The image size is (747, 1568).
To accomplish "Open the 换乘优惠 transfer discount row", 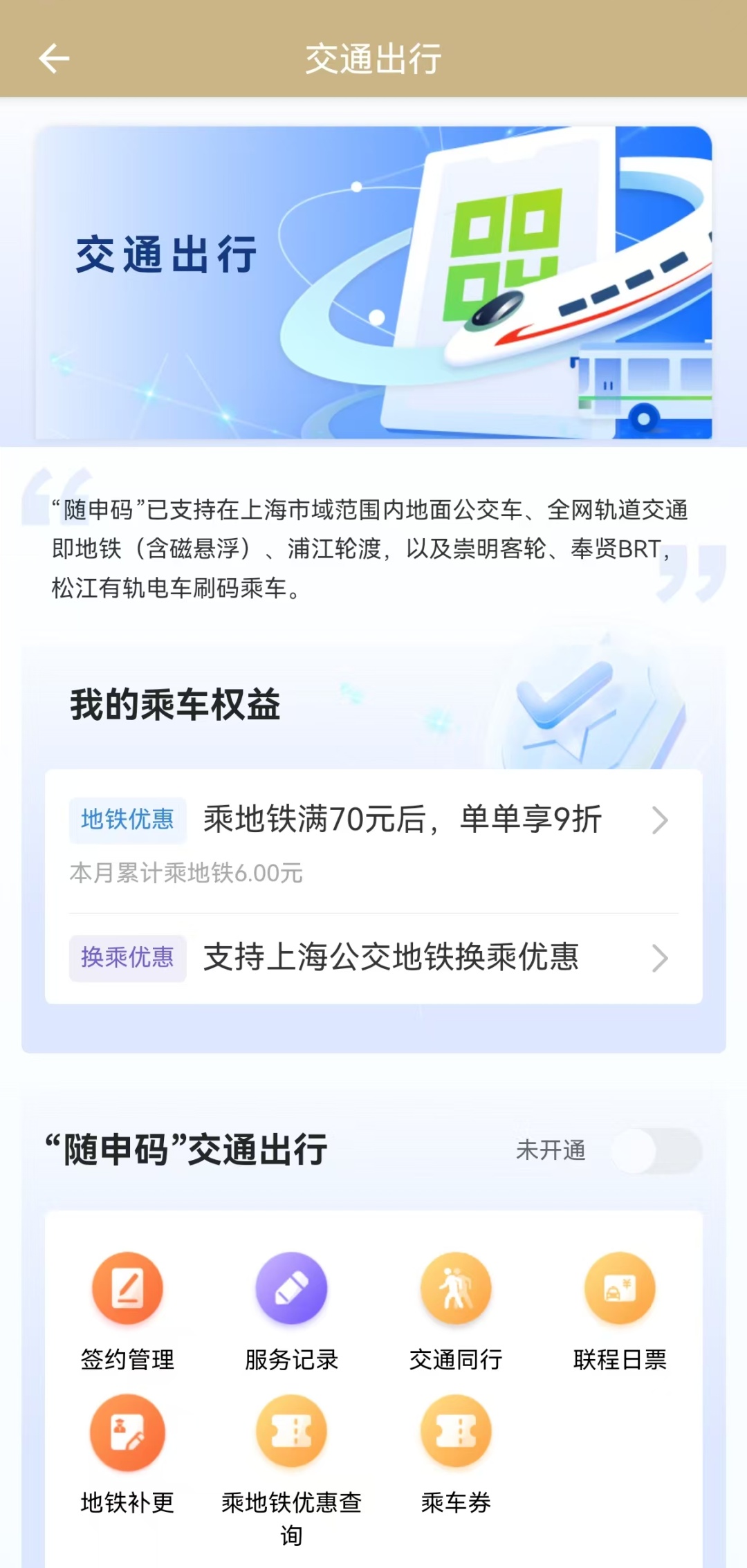I will point(373,958).
